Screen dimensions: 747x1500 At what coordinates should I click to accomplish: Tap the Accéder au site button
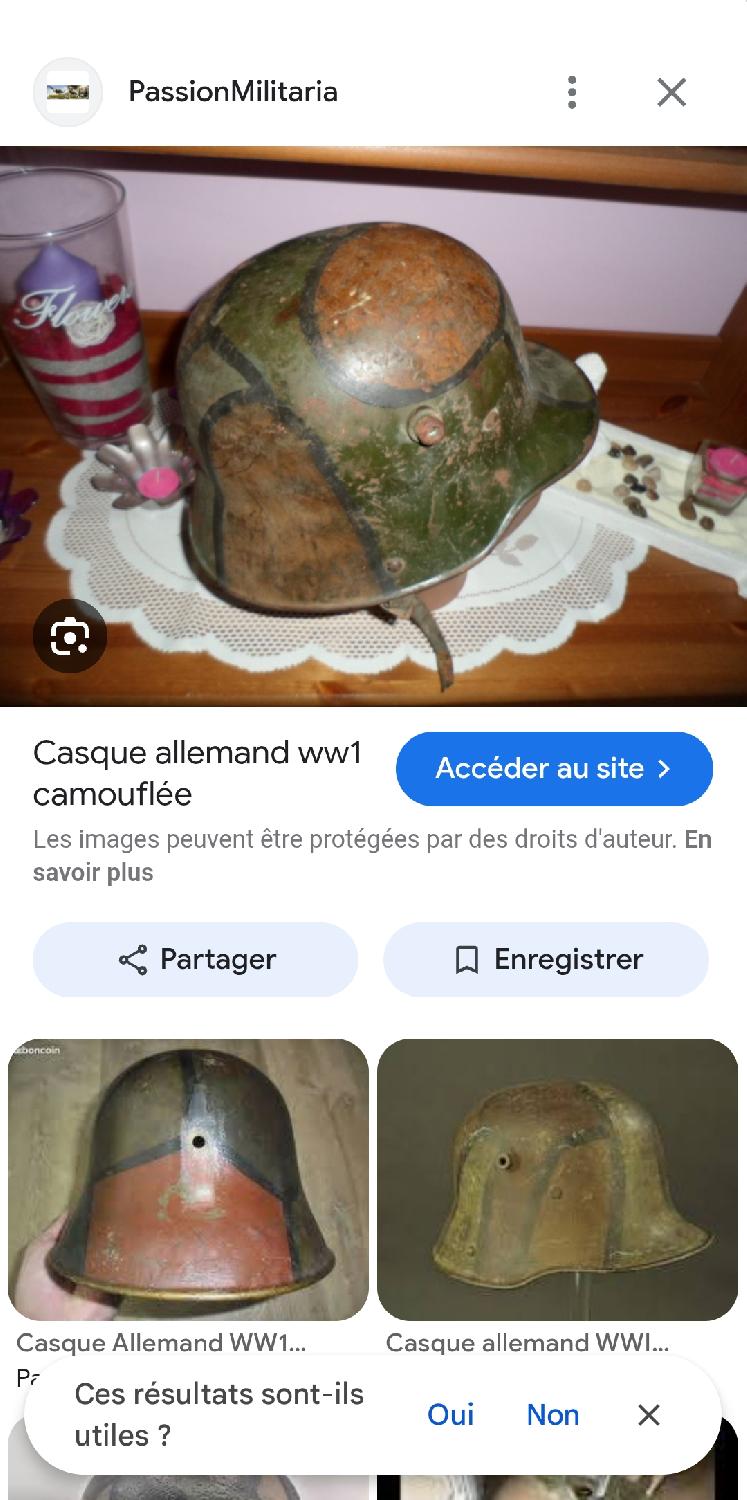[554, 769]
